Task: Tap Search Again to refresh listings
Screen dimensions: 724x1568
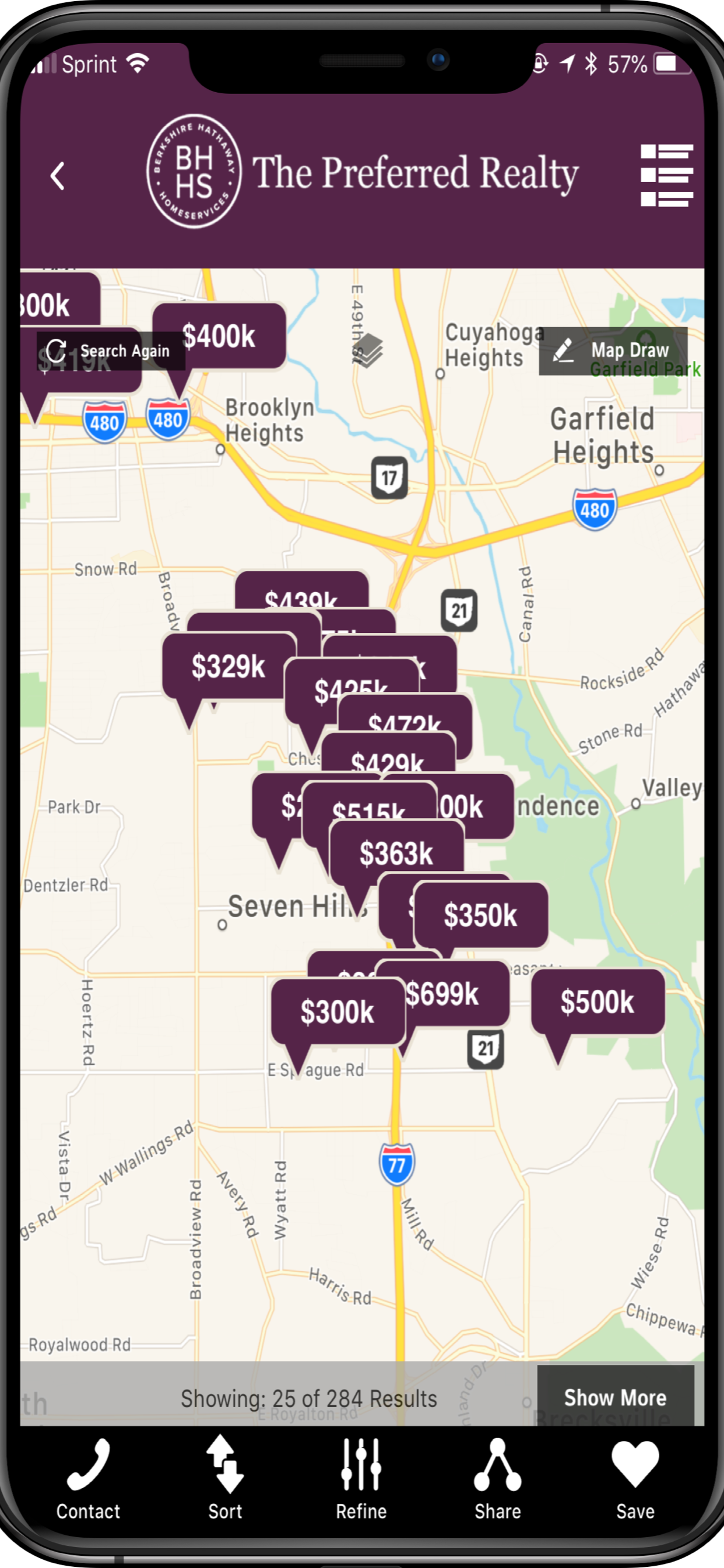Action: 110,351
